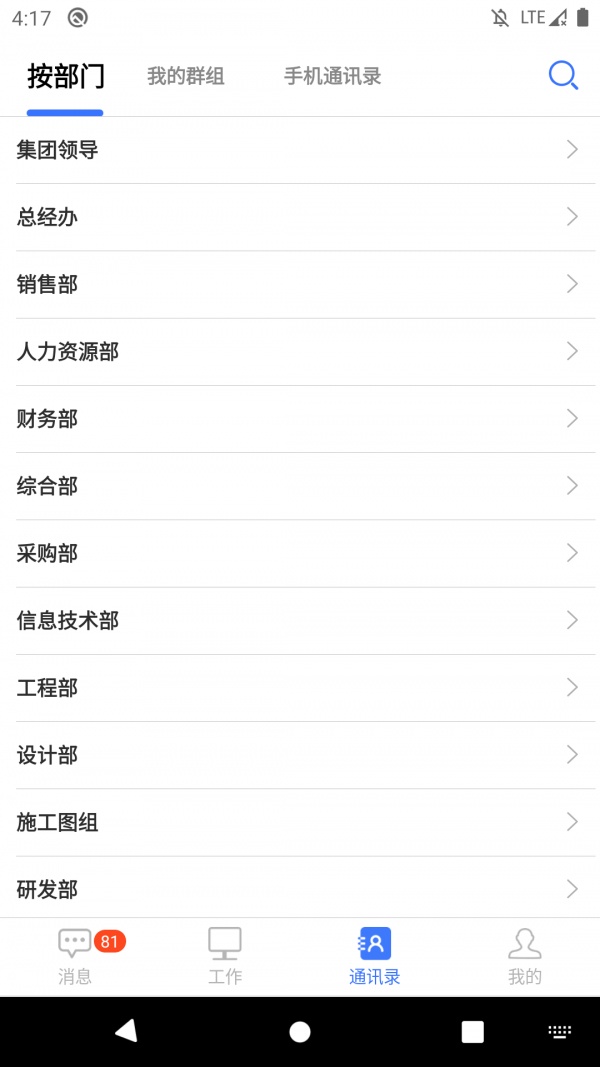Open the 设计部 department
Image resolution: width=600 pixels, height=1067 pixels.
pos(300,755)
